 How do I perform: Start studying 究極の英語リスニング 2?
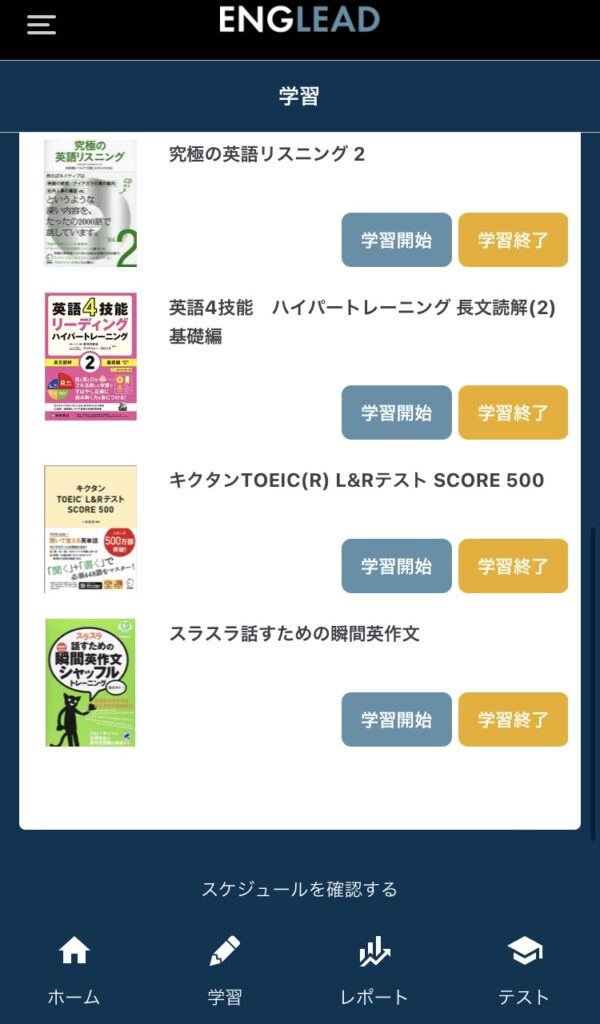pos(396,240)
